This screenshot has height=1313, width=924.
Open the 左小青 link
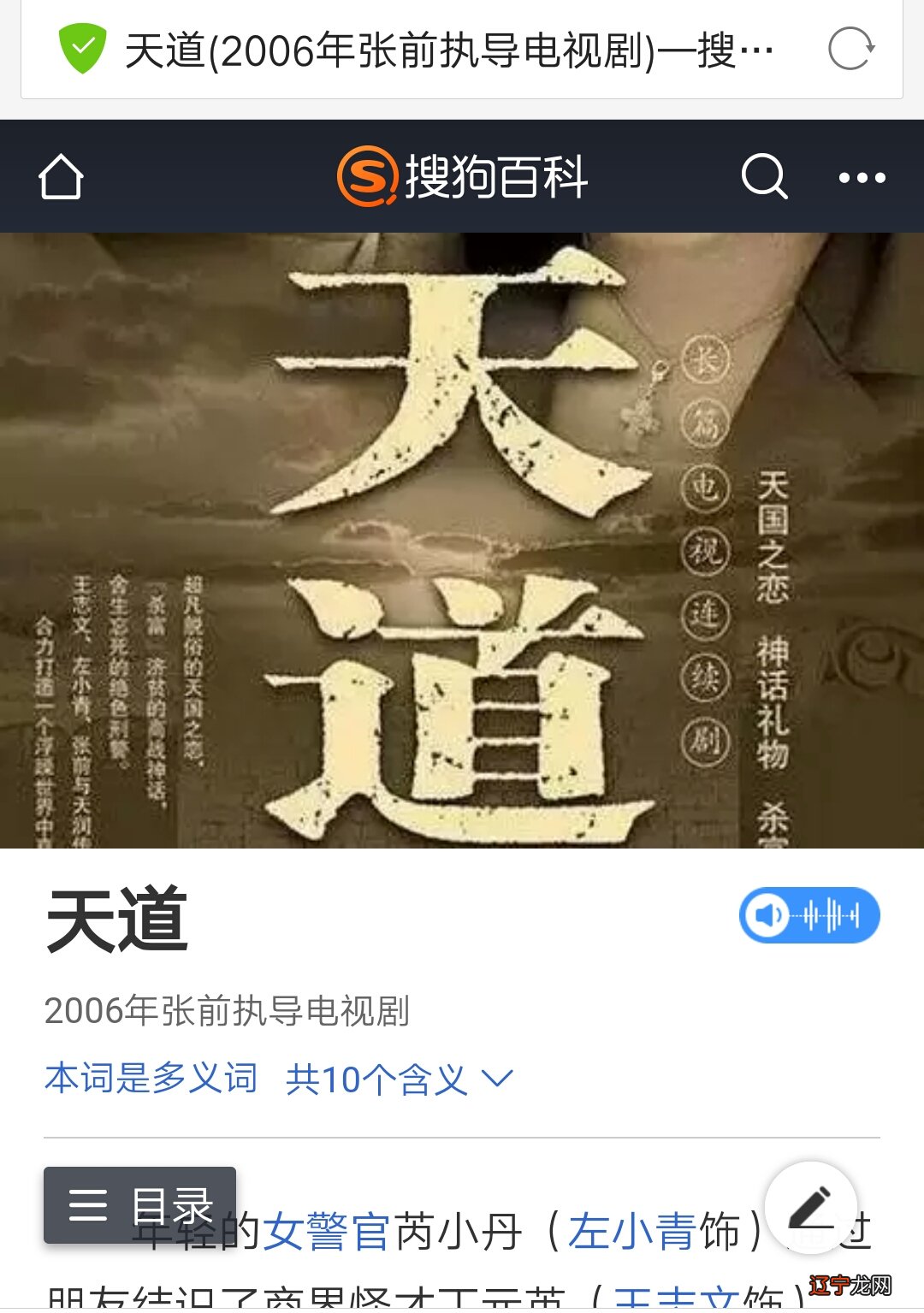click(x=632, y=1233)
